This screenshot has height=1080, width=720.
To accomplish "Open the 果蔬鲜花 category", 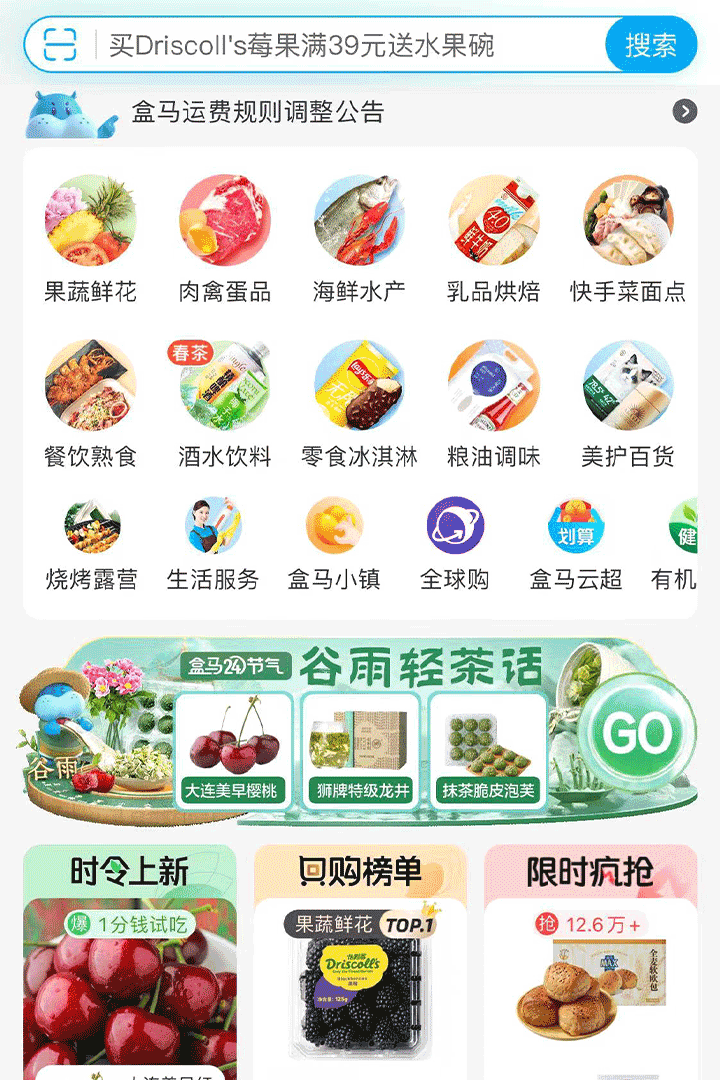I will [x=91, y=222].
